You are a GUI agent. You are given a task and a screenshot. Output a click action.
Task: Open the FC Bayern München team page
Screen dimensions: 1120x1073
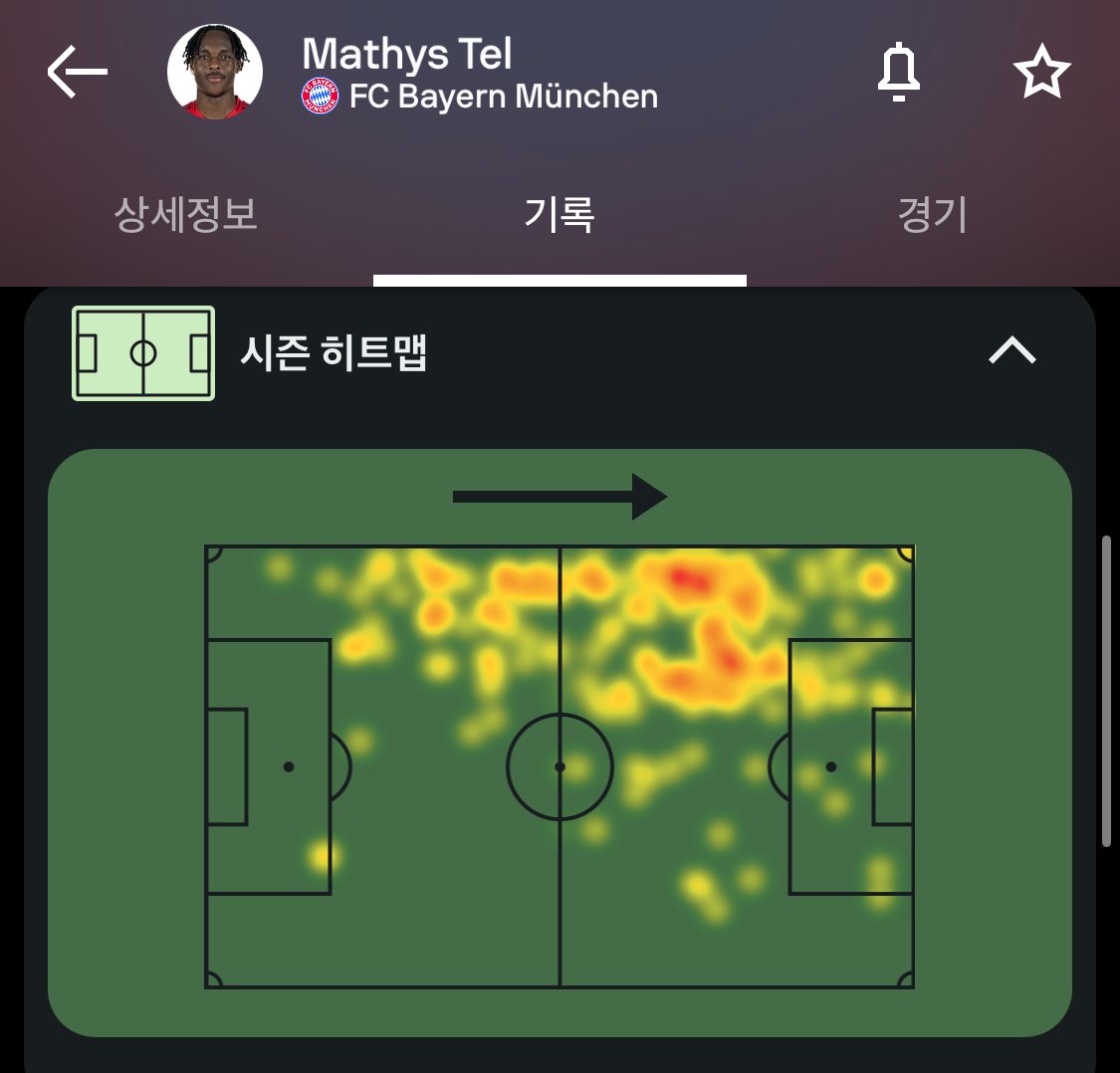tap(480, 97)
